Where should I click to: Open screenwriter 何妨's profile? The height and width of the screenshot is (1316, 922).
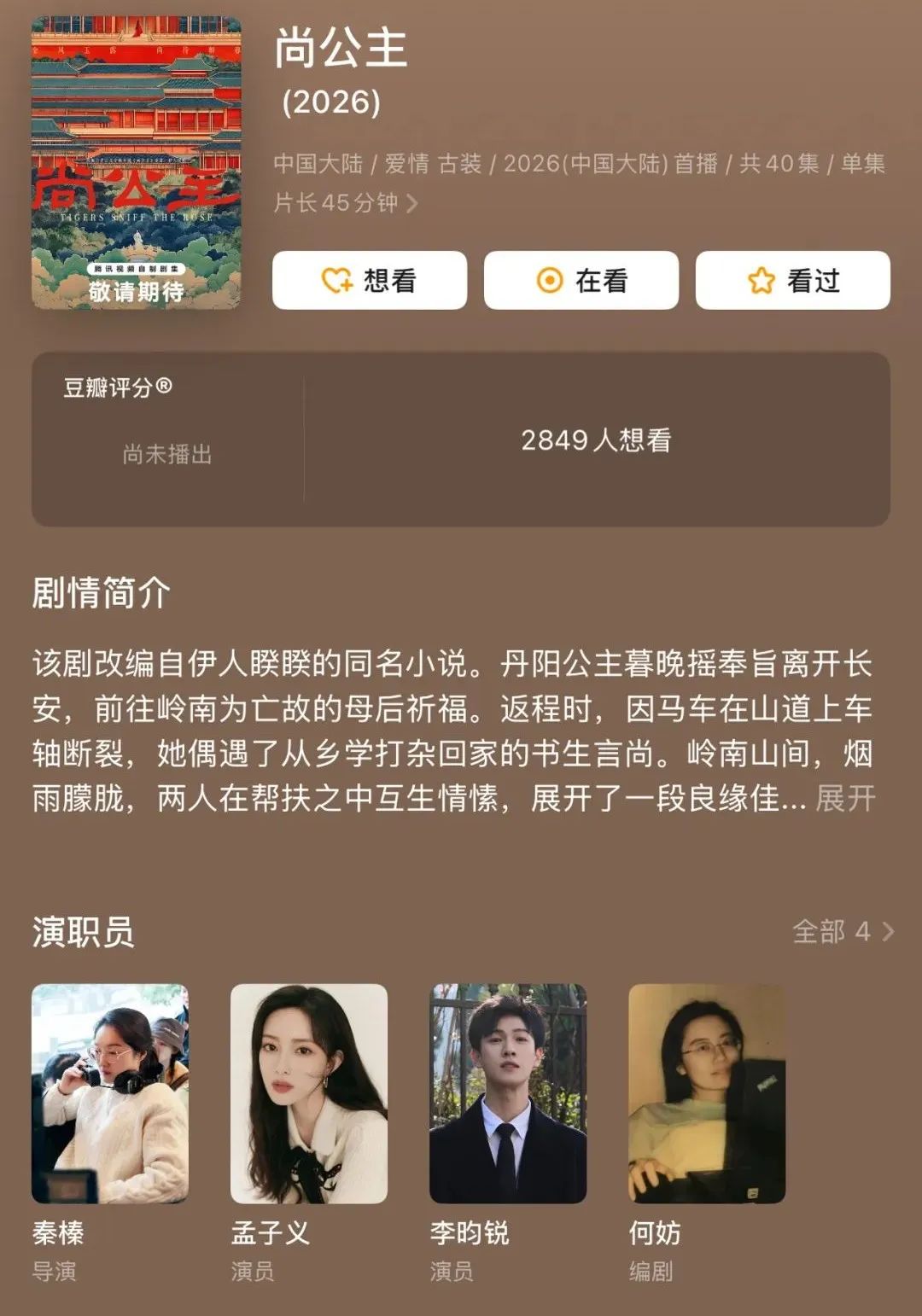706,1093
